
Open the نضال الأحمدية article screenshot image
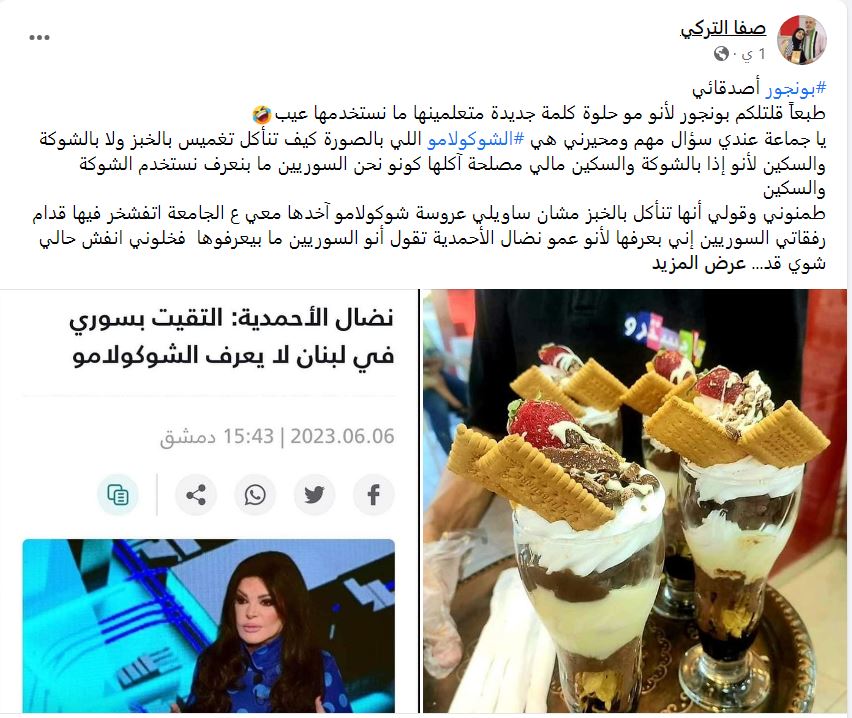[x=208, y=500]
